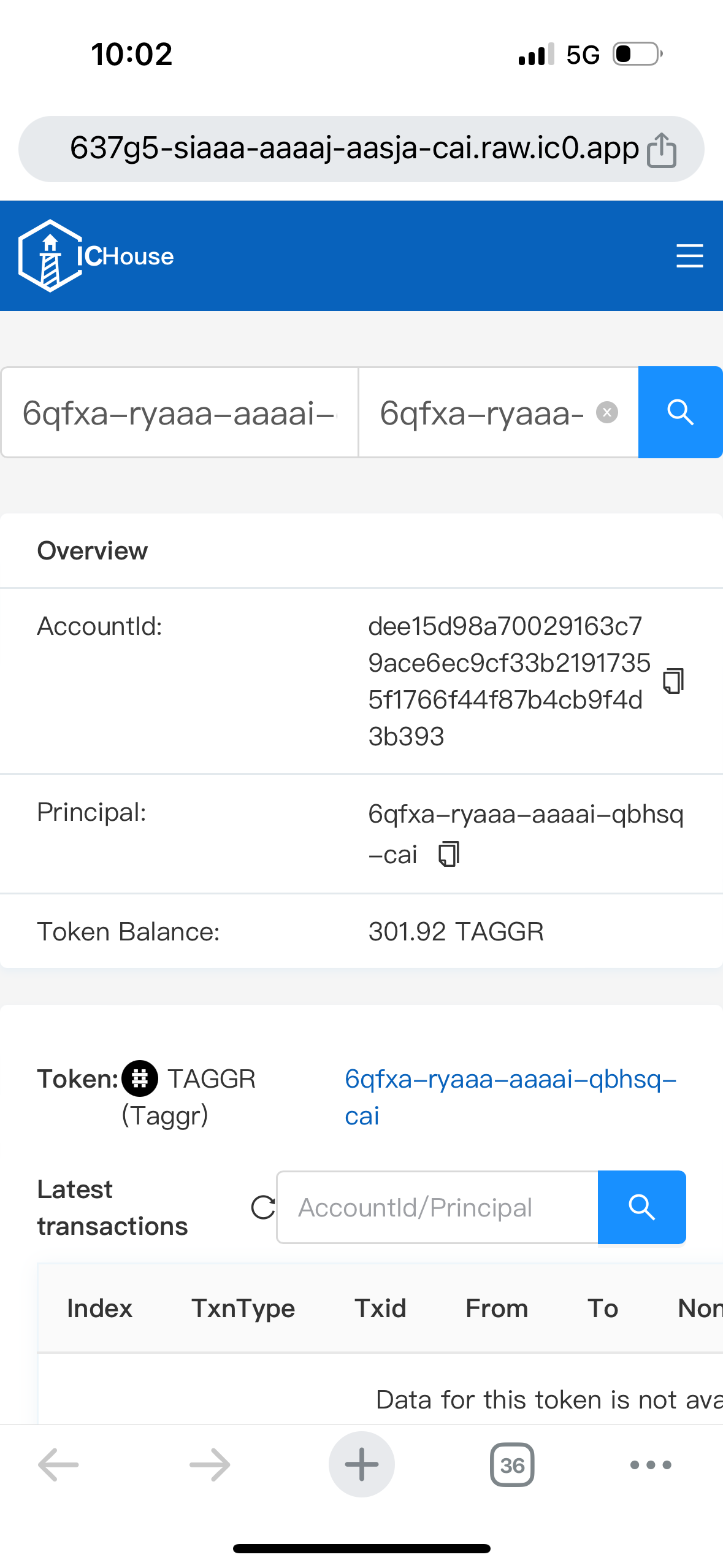Edit the second search field
The height and width of the screenshot is (1568, 723).
481,412
